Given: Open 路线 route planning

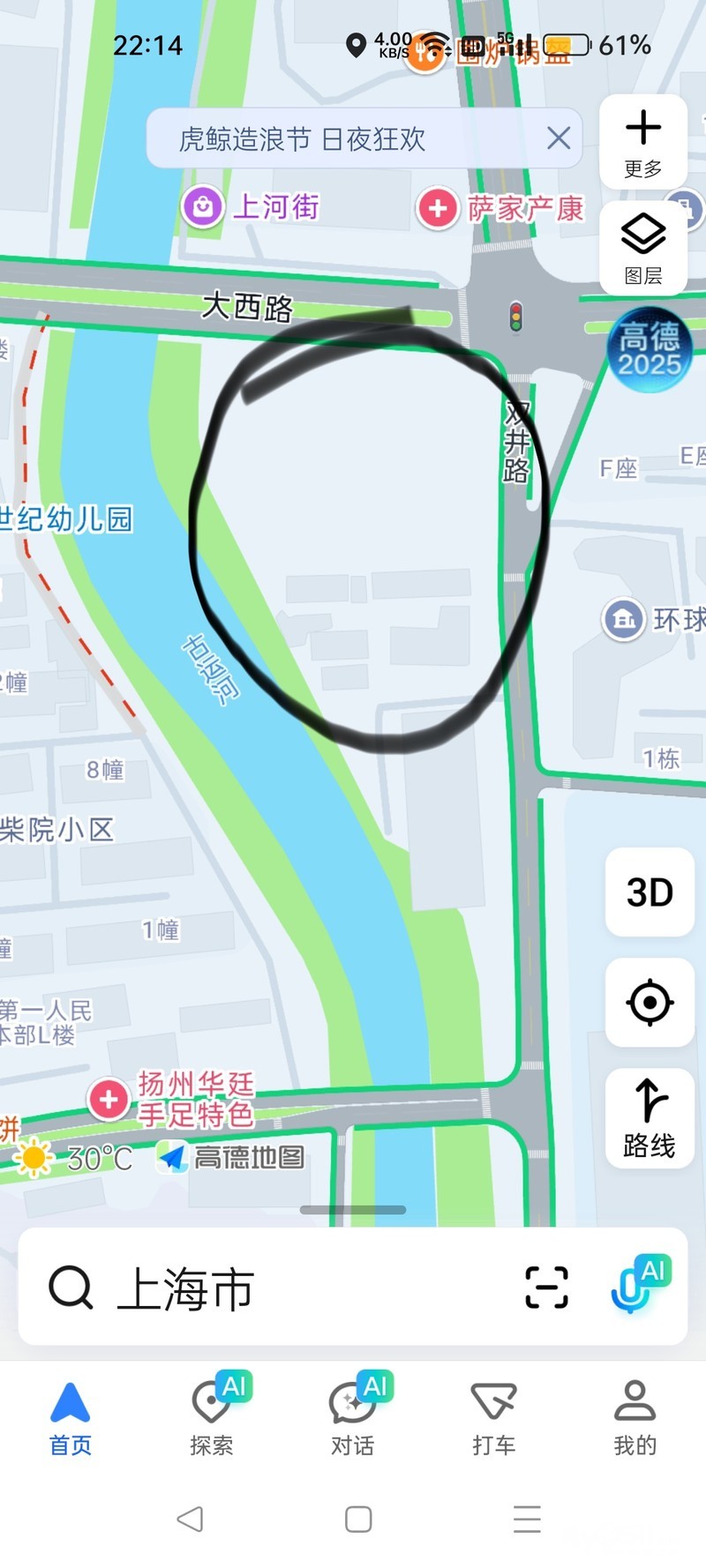Looking at the screenshot, I should pos(650,1118).
